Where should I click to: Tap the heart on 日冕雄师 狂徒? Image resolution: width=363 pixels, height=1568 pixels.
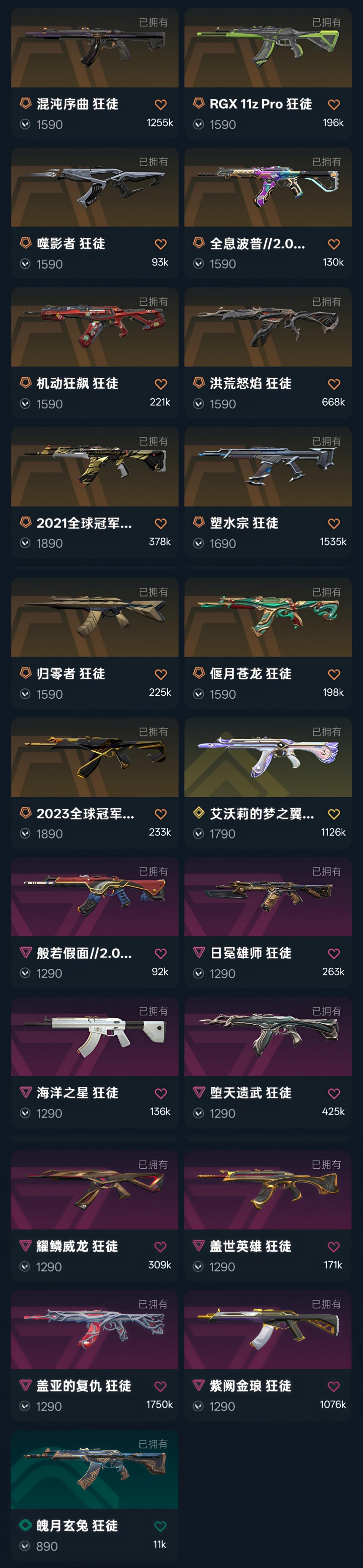334,954
